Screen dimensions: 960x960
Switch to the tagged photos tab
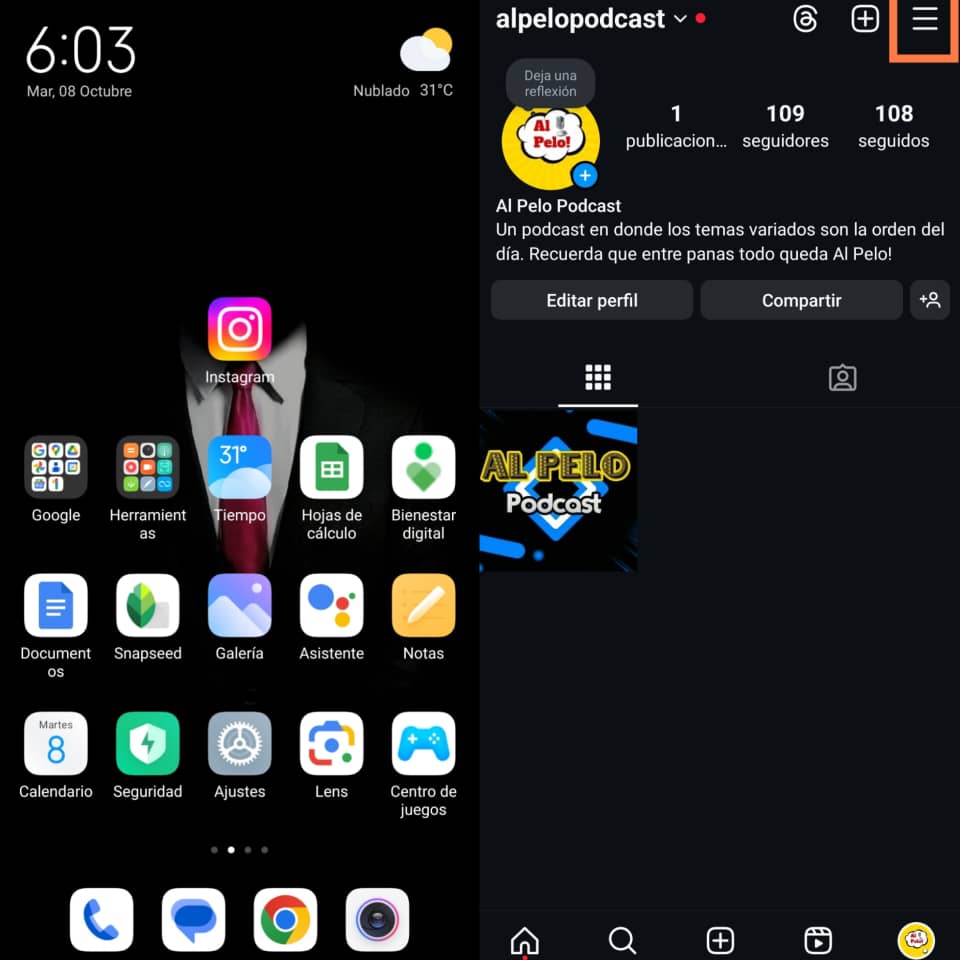click(x=842, y=378)
